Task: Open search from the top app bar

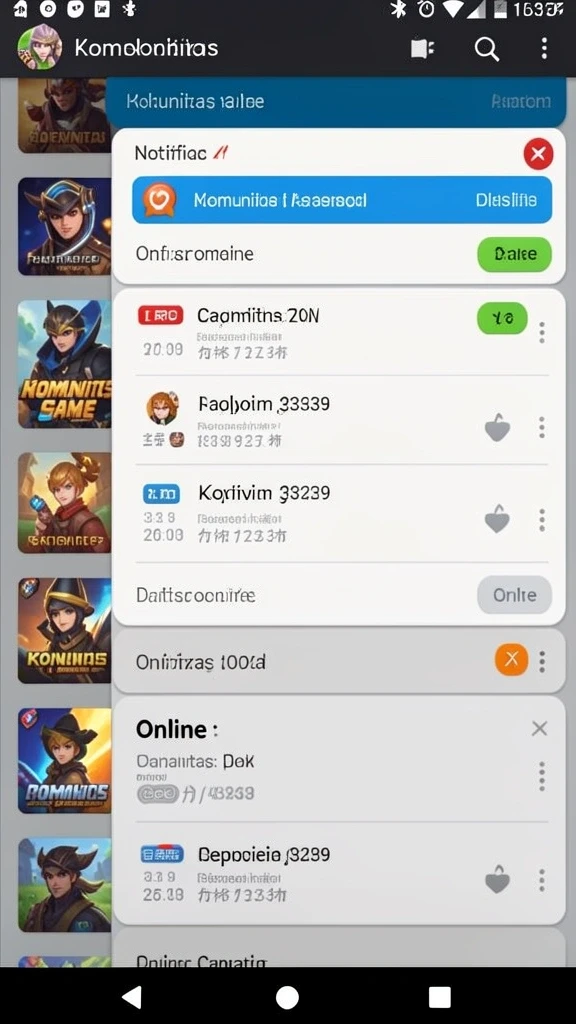Action: coord(487,48)
